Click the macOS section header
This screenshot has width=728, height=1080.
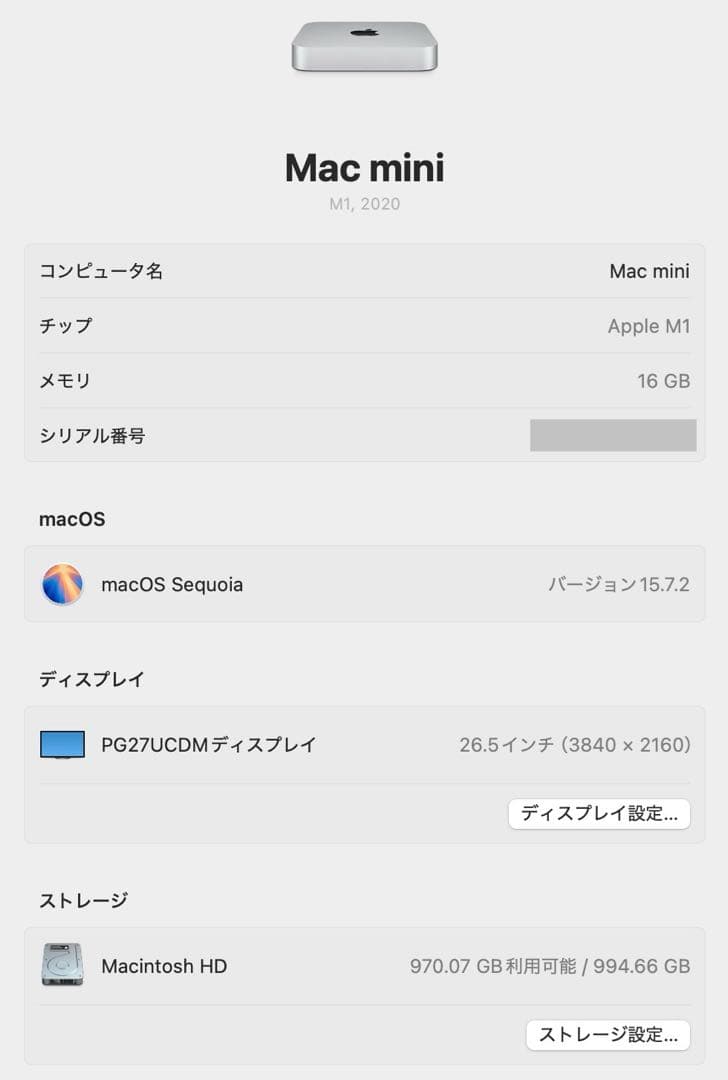[x=70, y=519]
